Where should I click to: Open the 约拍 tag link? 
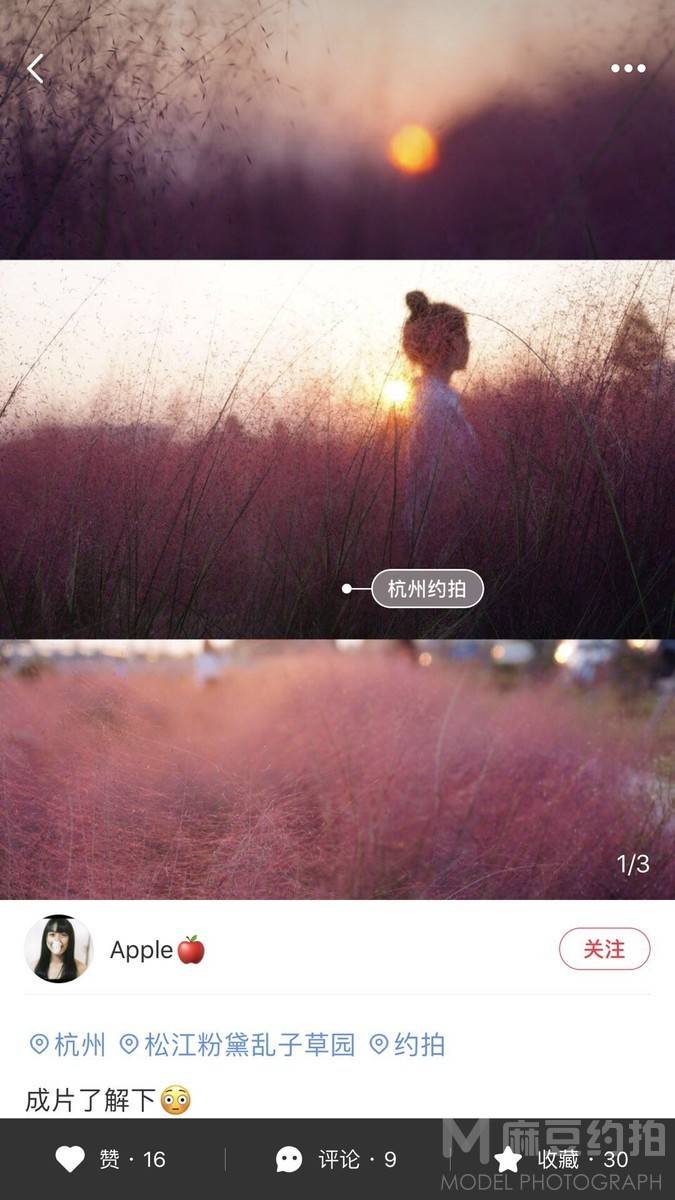pyautogui.click(x=408, y=1045)
